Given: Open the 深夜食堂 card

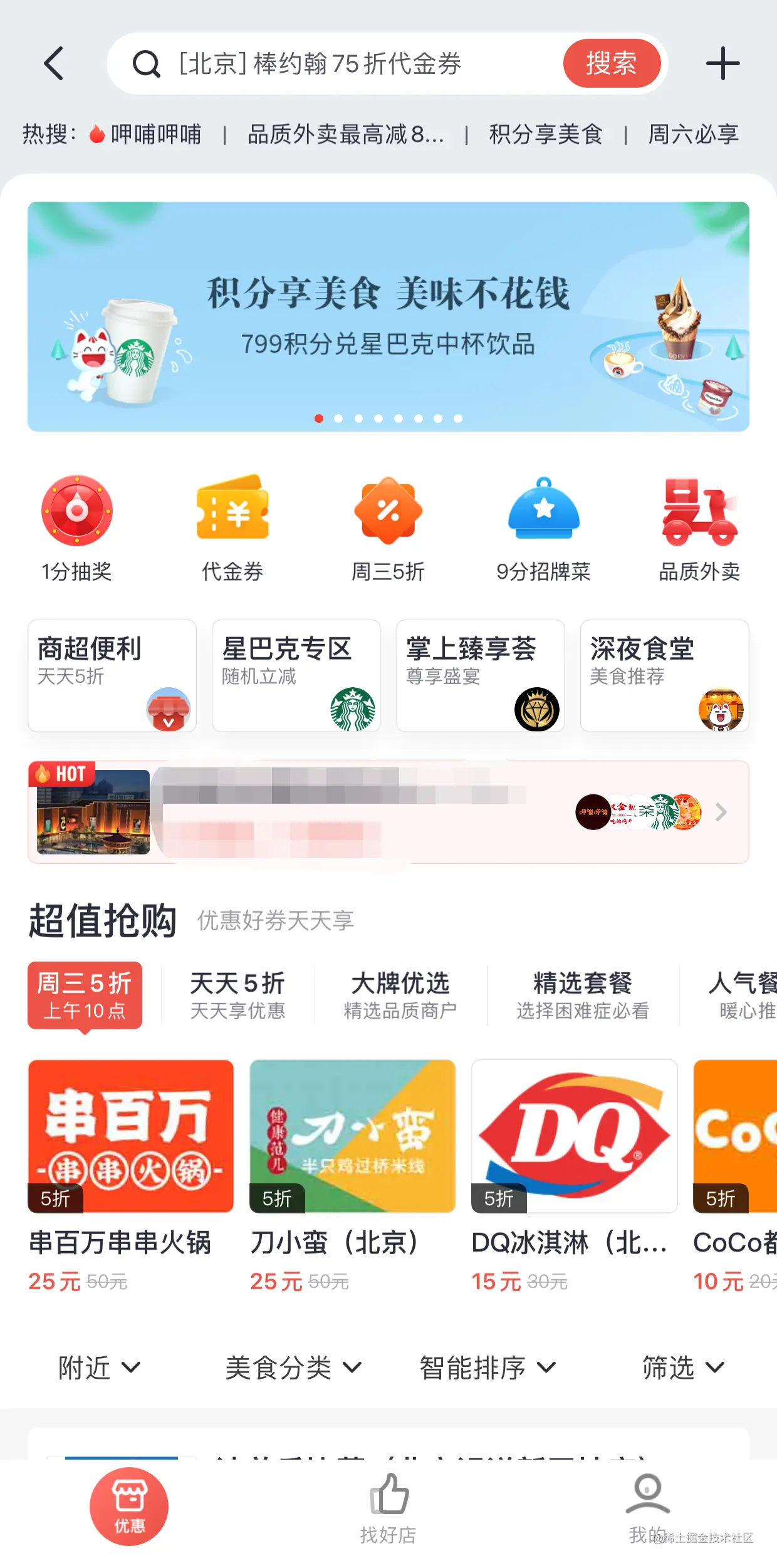Looking at the screenshot, I should coord(664,675).
